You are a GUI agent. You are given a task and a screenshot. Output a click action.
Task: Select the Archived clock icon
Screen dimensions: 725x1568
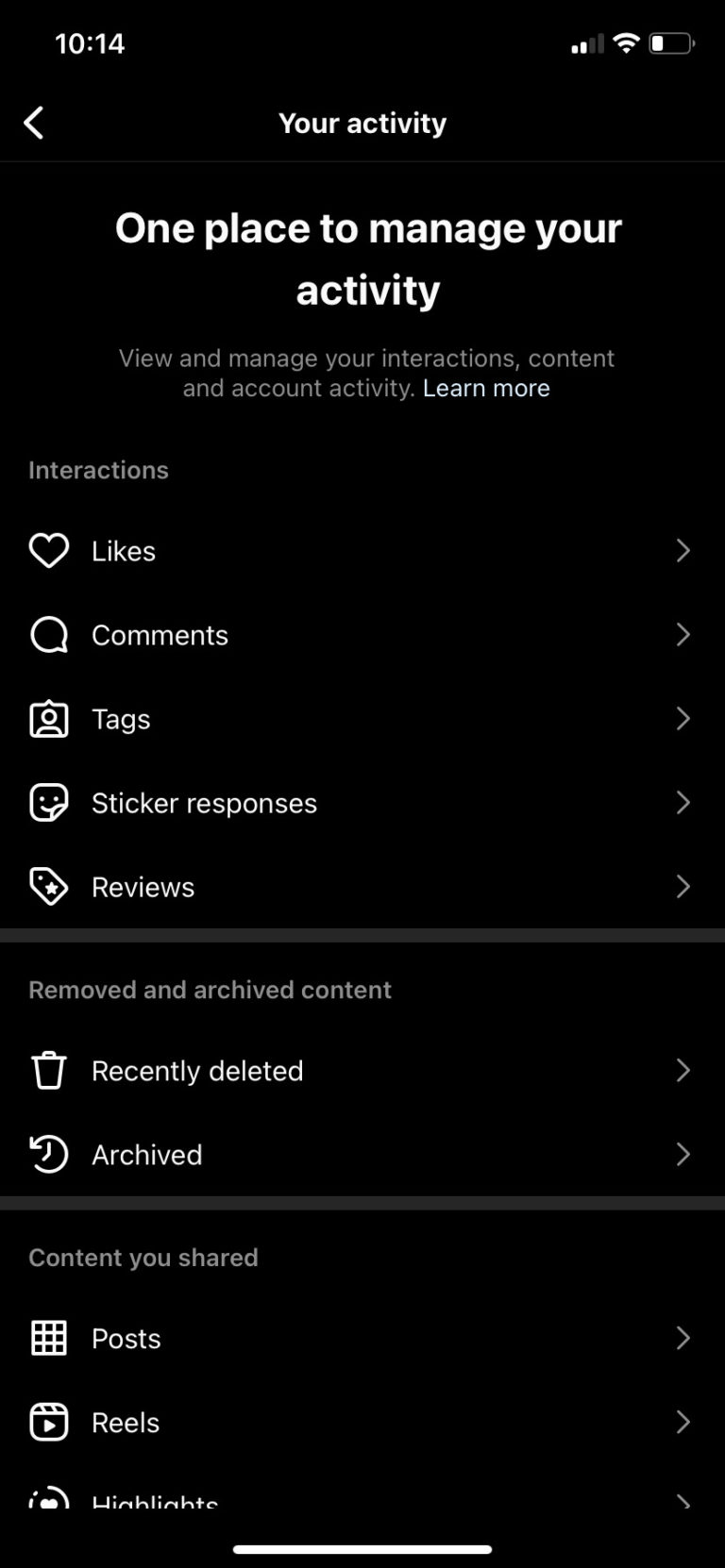(48, 1154)
